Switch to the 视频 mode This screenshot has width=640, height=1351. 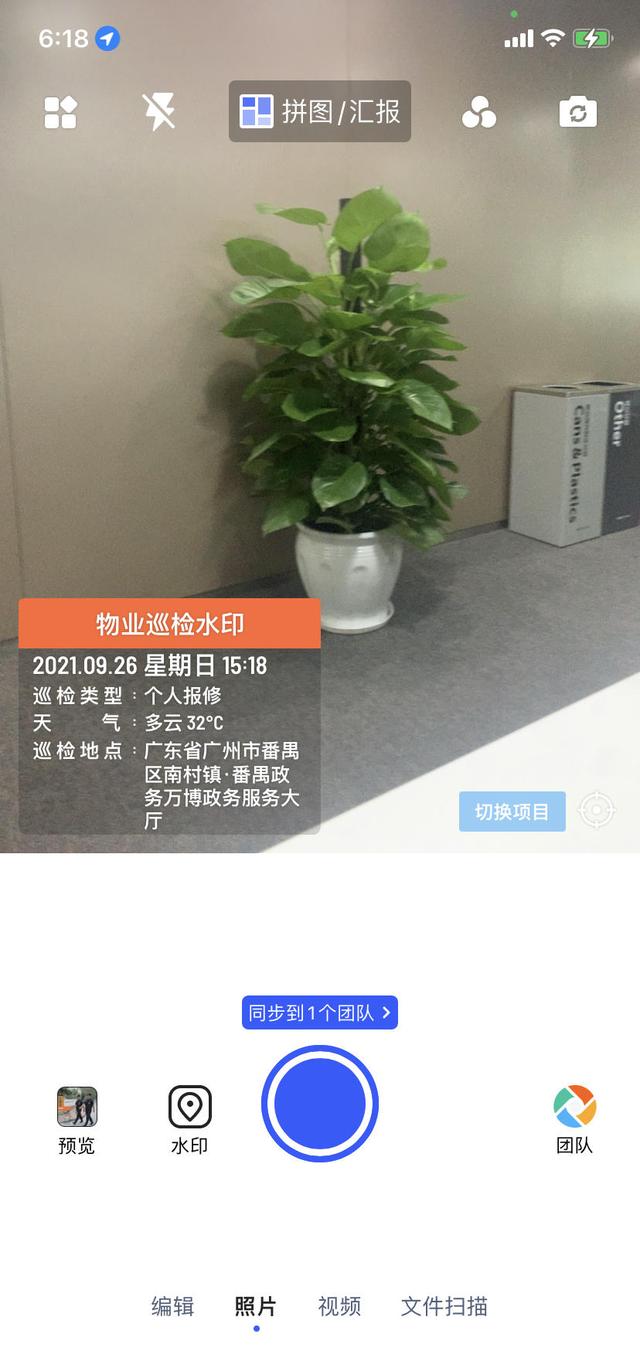[339, 1306]
